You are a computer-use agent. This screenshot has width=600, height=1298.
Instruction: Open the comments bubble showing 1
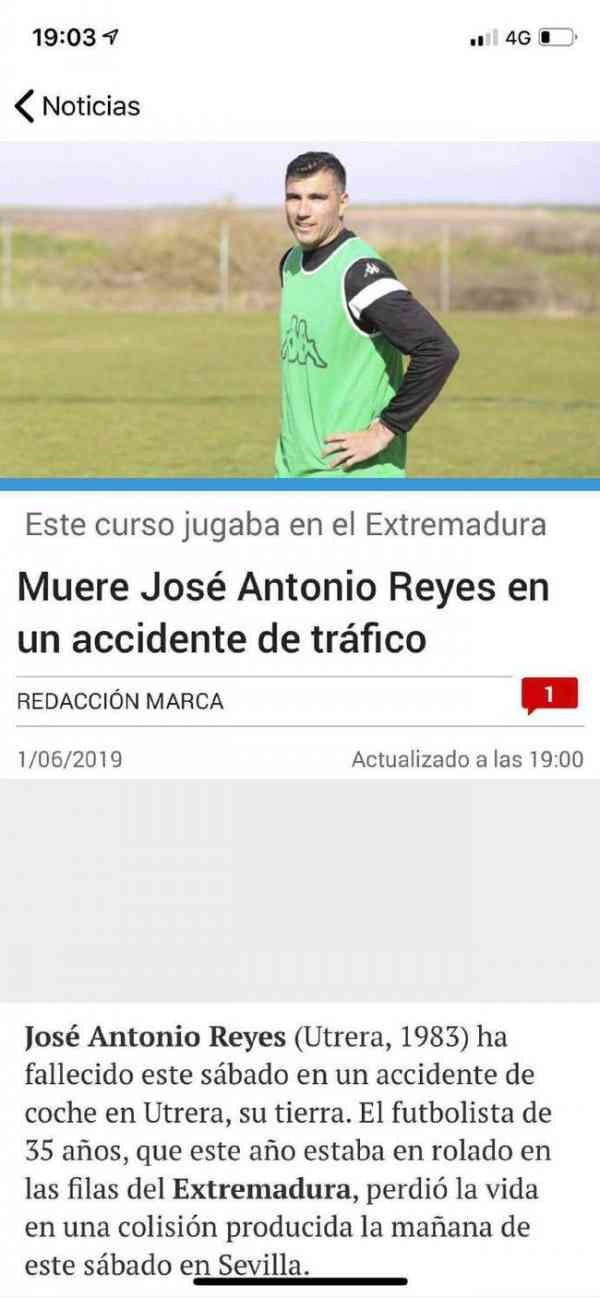pyautogui.click(x=549, y=695)
